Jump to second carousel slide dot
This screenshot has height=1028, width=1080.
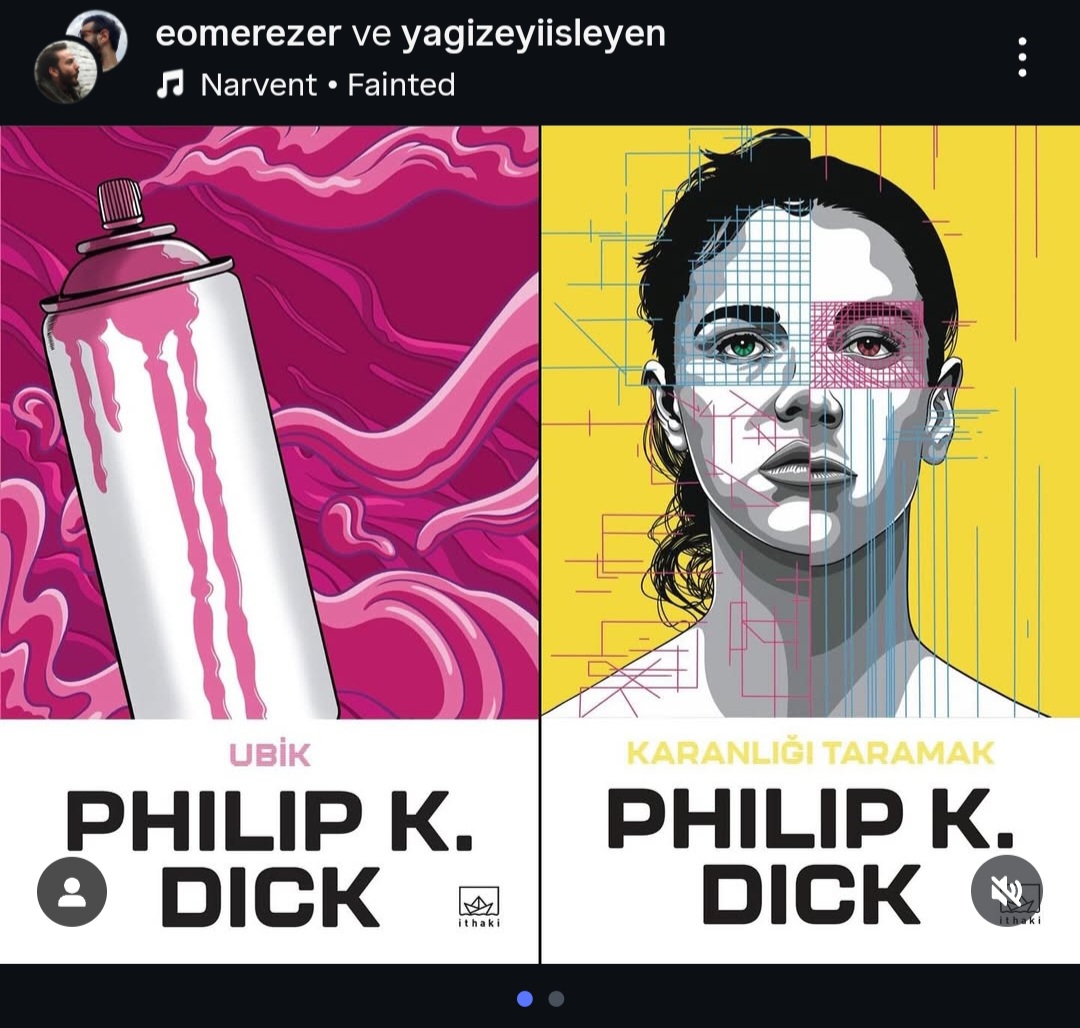pos(556,998)
